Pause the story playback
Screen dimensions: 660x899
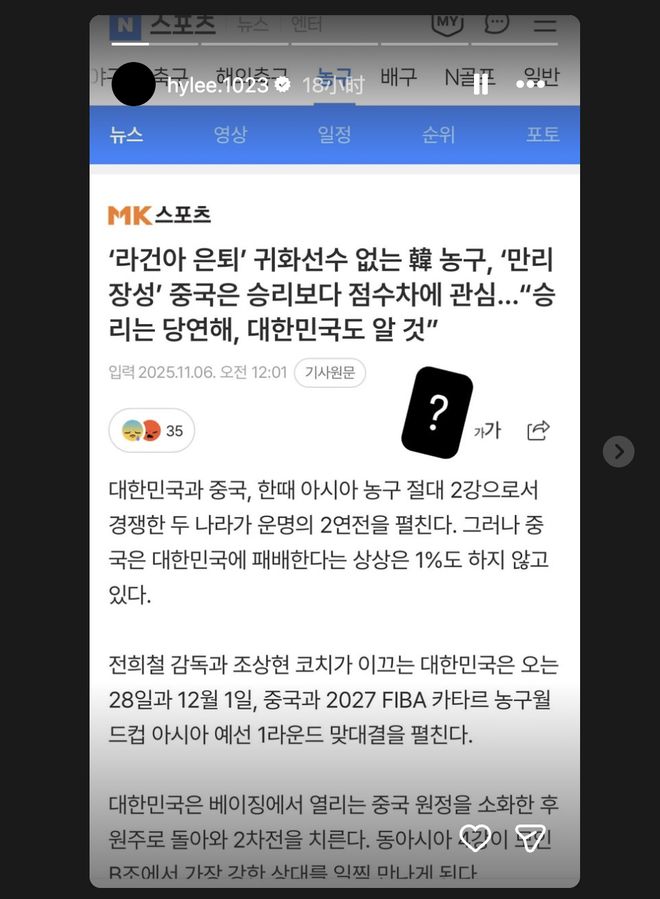(x=481, y=85)
